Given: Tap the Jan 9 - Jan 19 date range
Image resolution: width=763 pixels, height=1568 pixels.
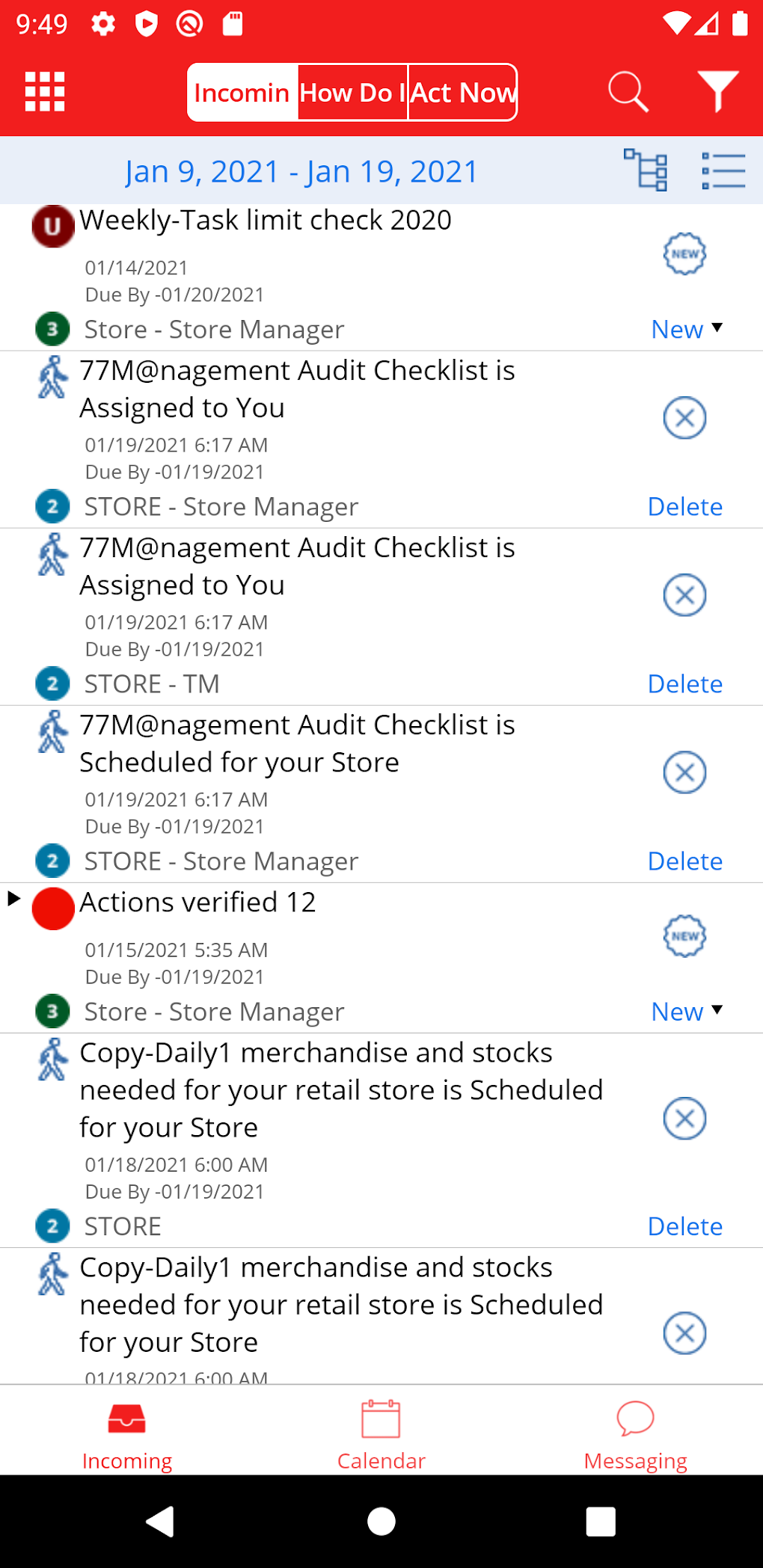Looking at the screenshot, I should pyautogui.click(x=301, y=170).
